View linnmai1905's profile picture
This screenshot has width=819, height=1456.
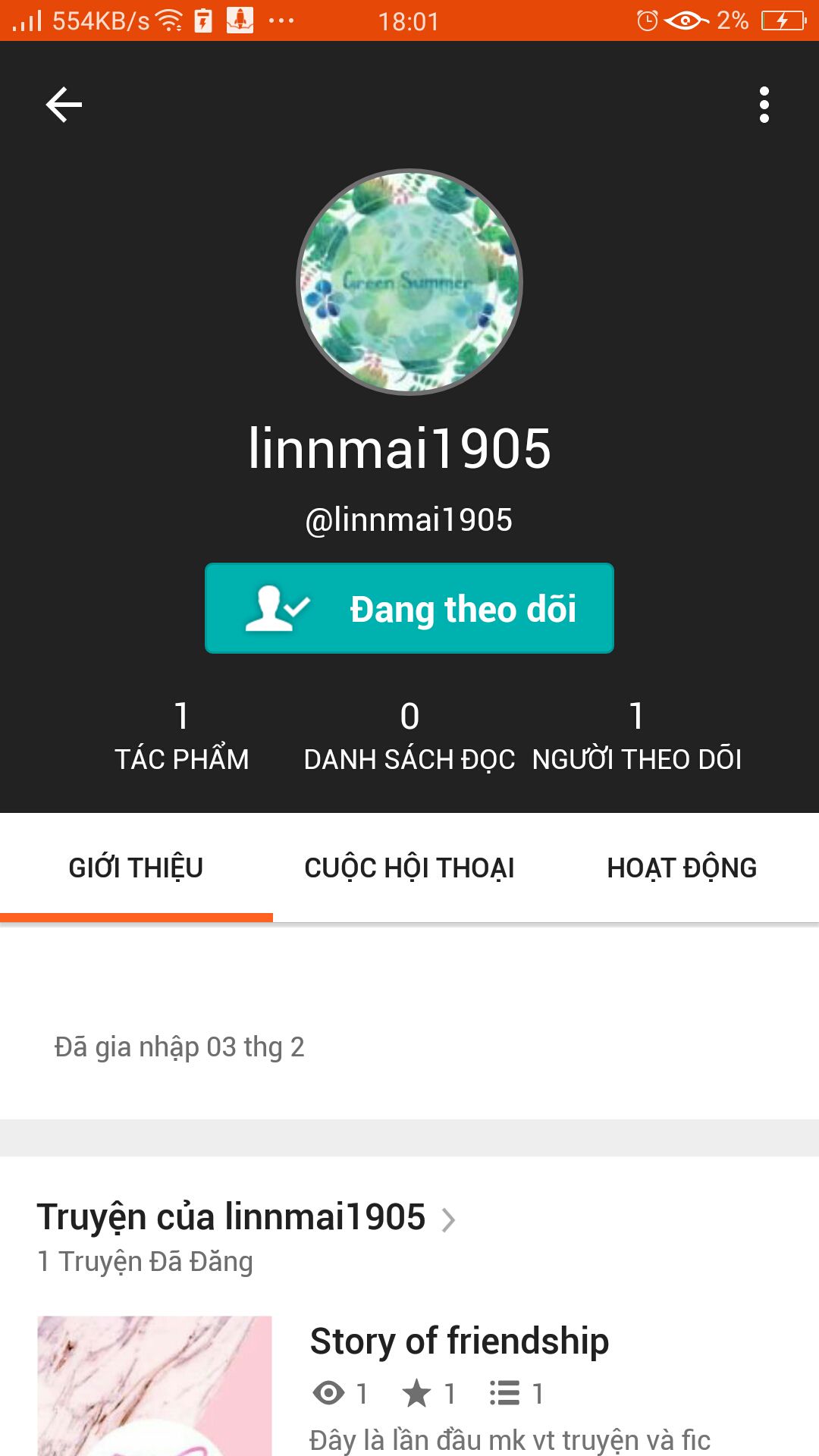coord(409,282)
